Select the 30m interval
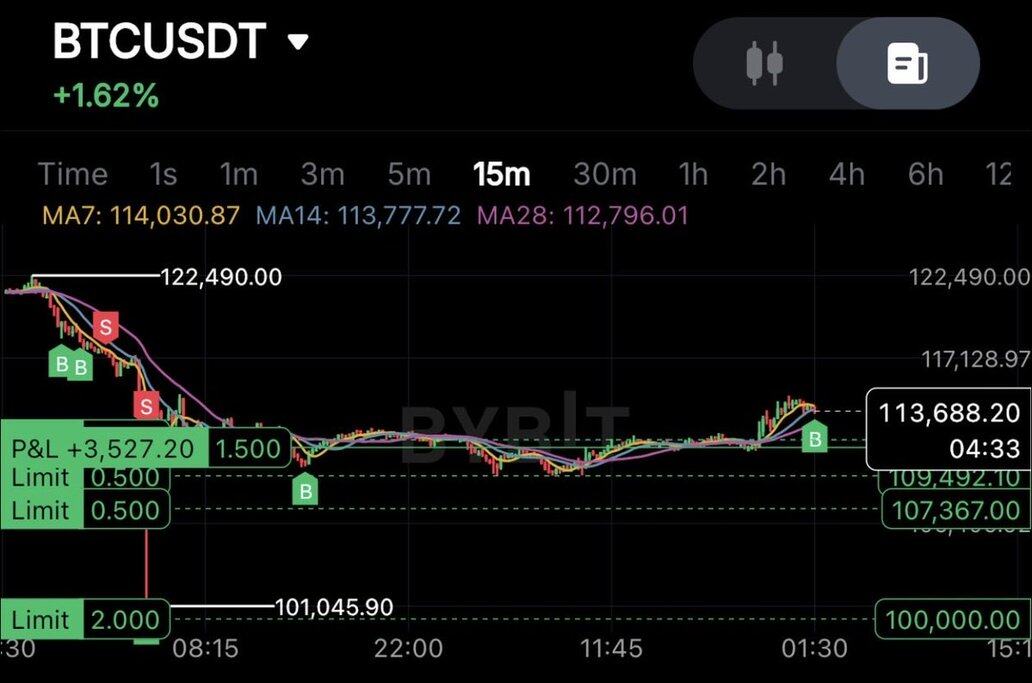 604,174
